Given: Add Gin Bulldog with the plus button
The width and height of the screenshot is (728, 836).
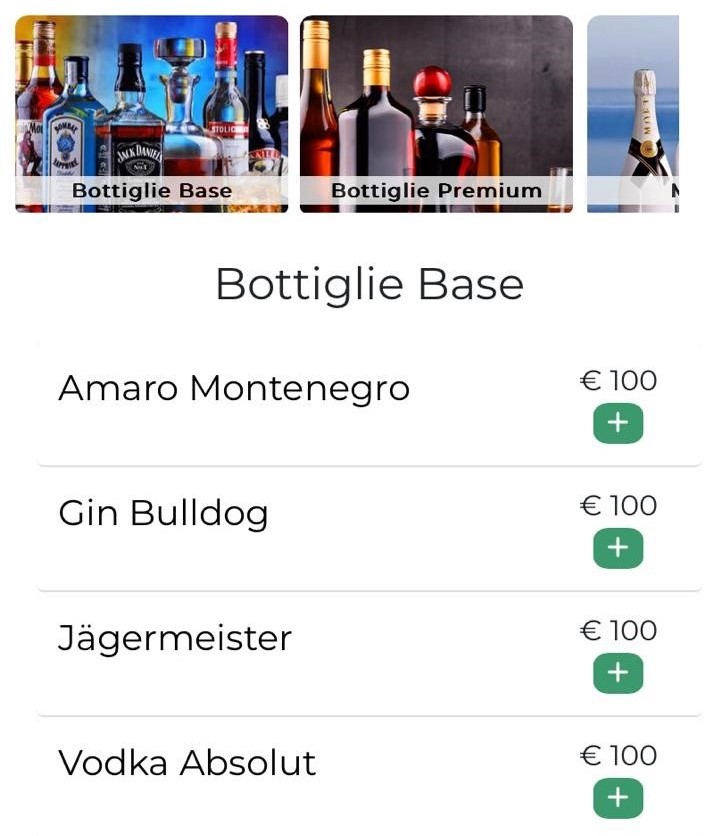Looking at the screenshot, I should pos(618,549).
